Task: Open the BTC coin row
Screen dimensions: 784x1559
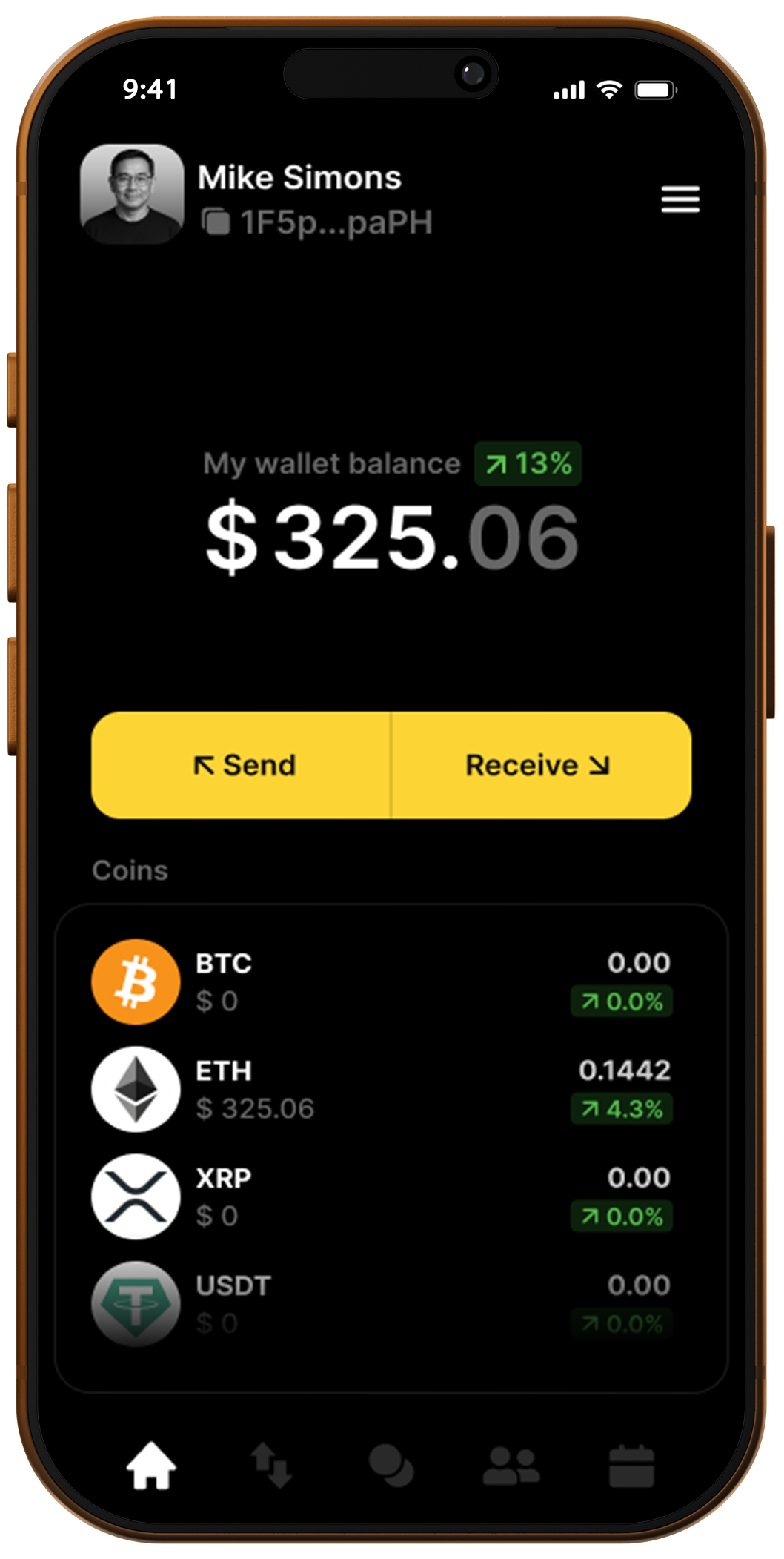Action: point(391,982)
